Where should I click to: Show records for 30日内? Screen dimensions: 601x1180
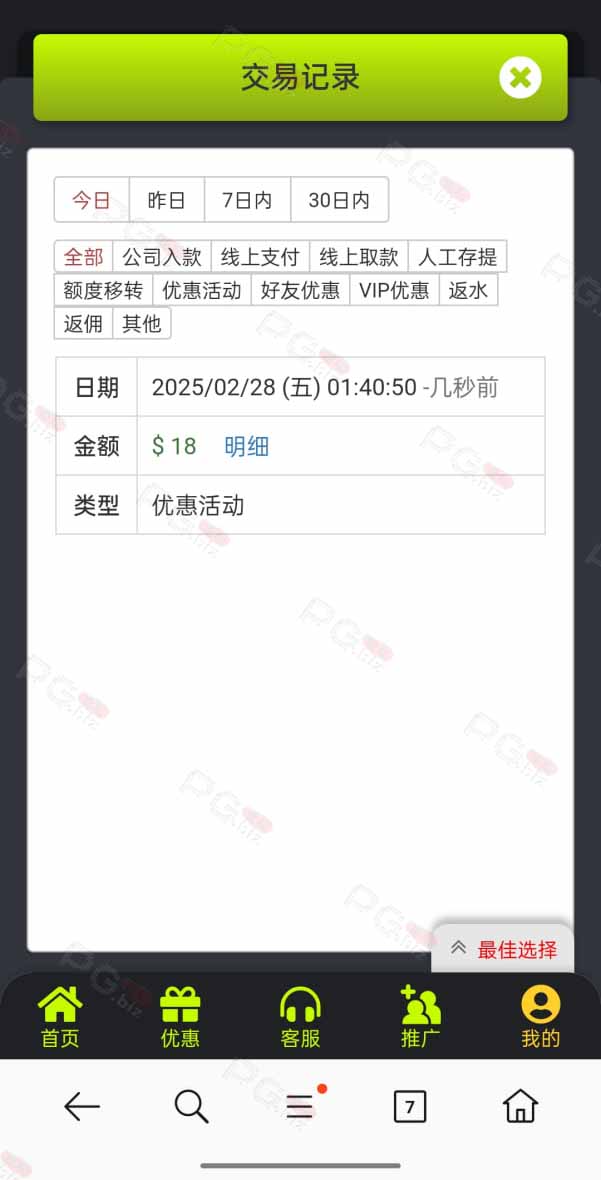[x=339, y=200]
